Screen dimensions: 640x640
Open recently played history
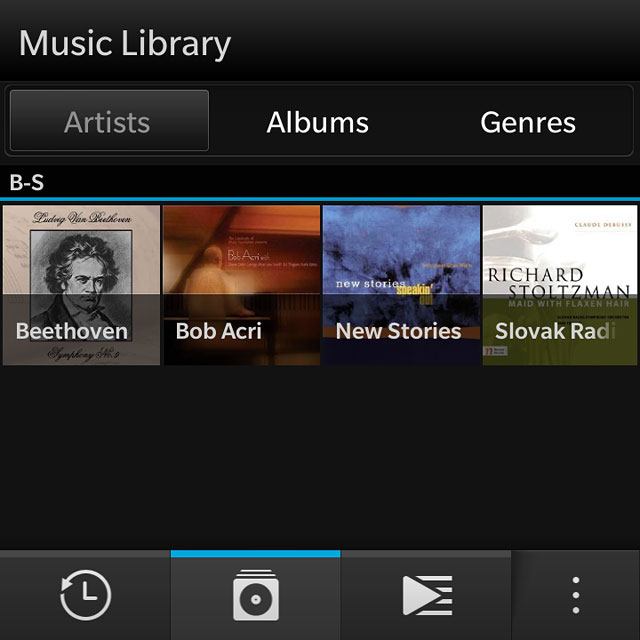point(85,596)
